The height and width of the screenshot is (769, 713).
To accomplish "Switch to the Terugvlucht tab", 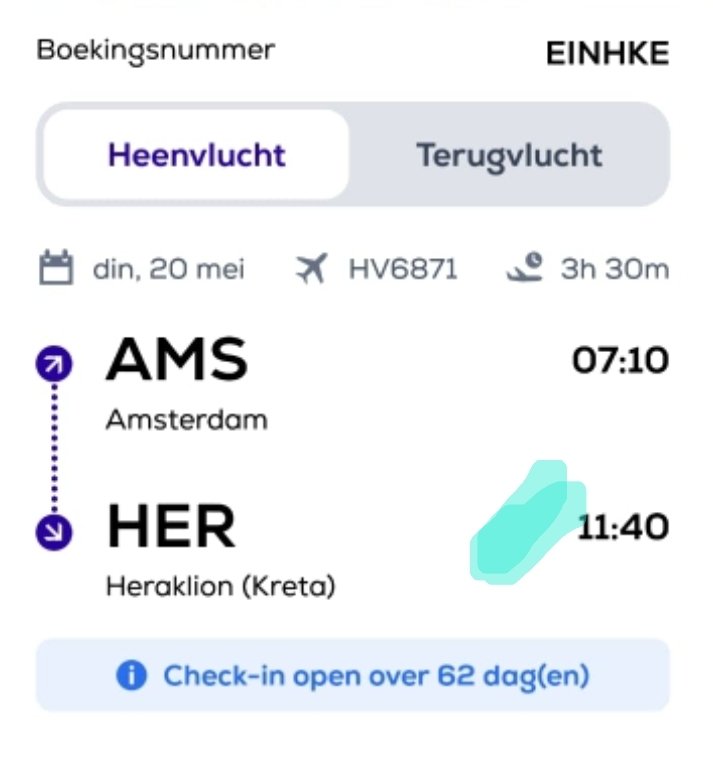I will tap(509, 156).
